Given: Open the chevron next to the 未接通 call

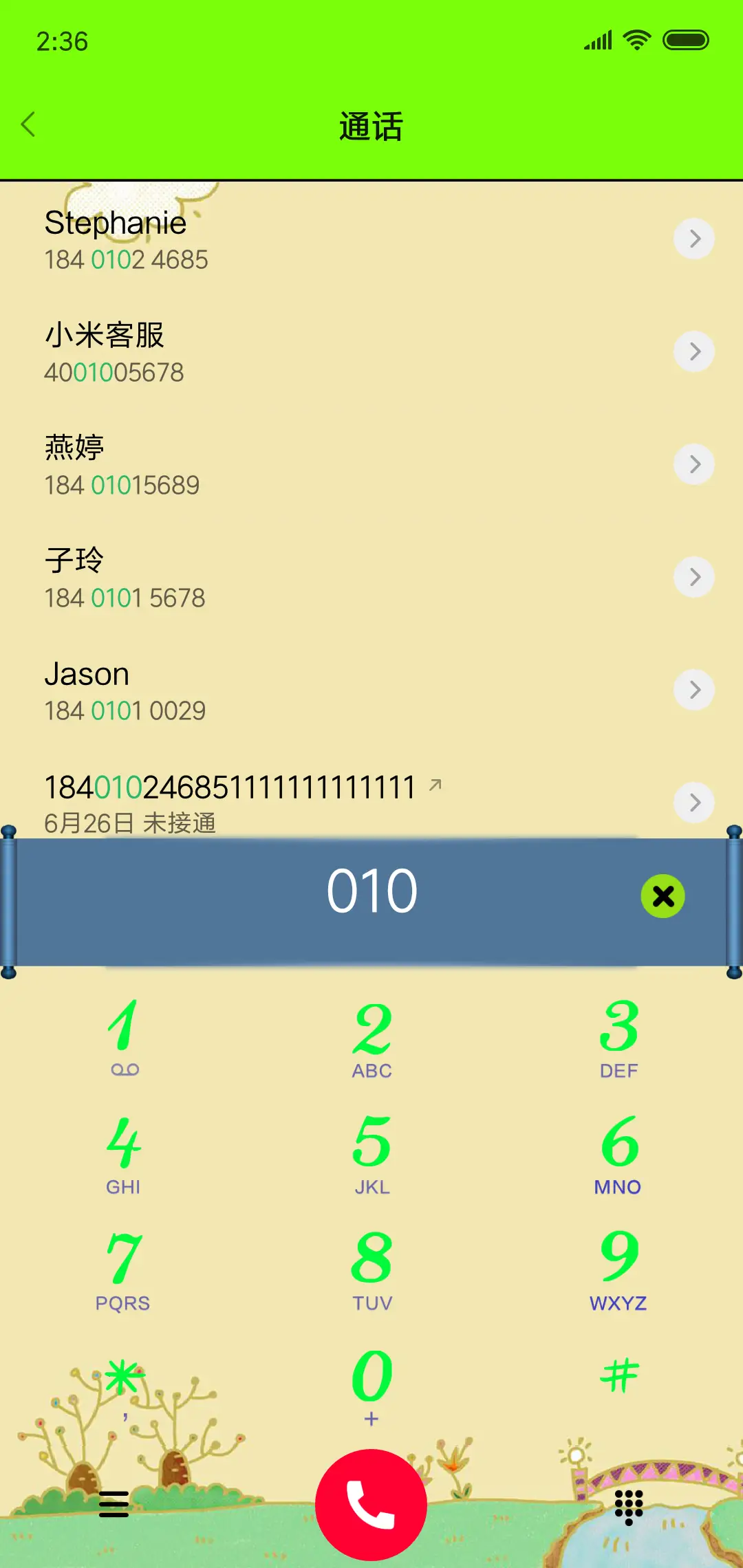Looking at the screenshot, I should pyautogui.click(x=694, y=803).
